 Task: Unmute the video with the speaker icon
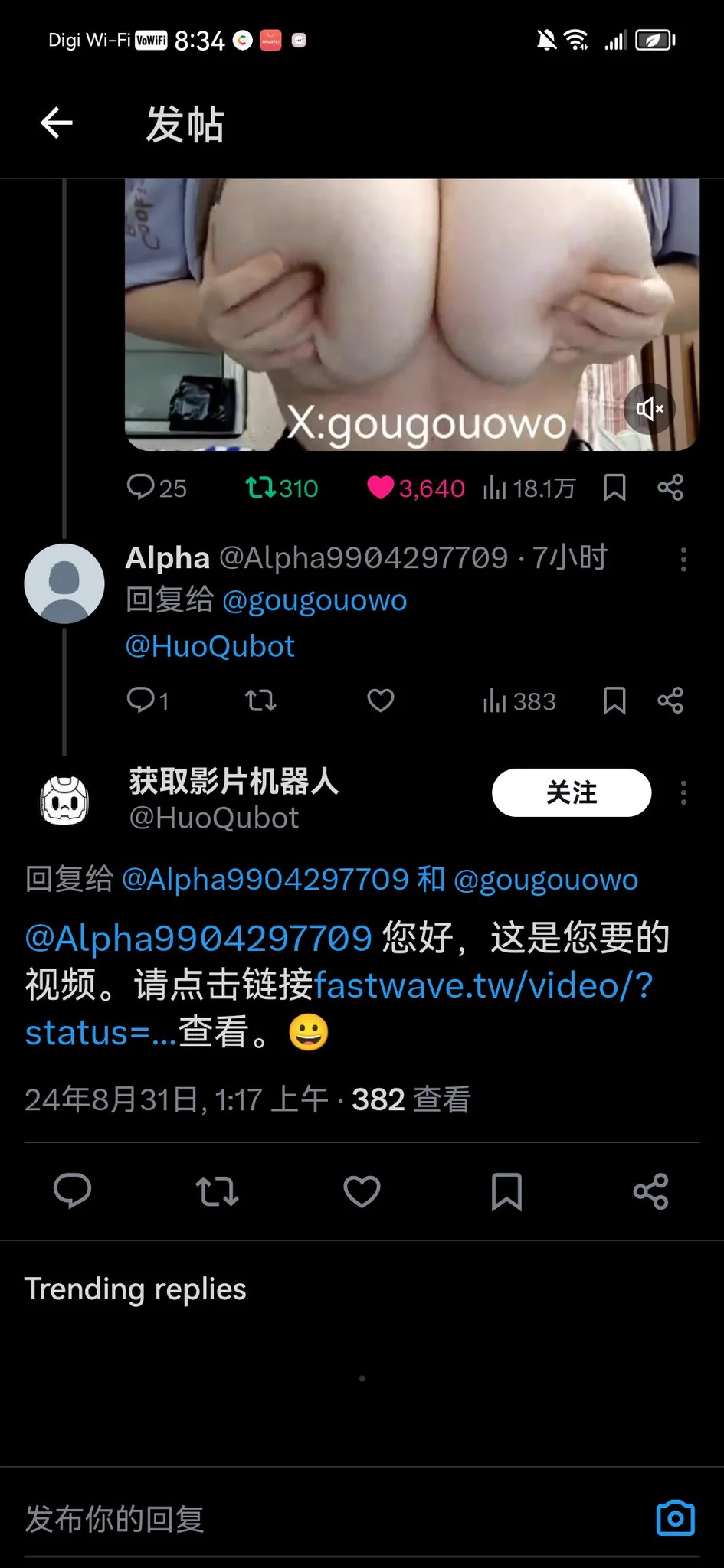tap(650, 409)
